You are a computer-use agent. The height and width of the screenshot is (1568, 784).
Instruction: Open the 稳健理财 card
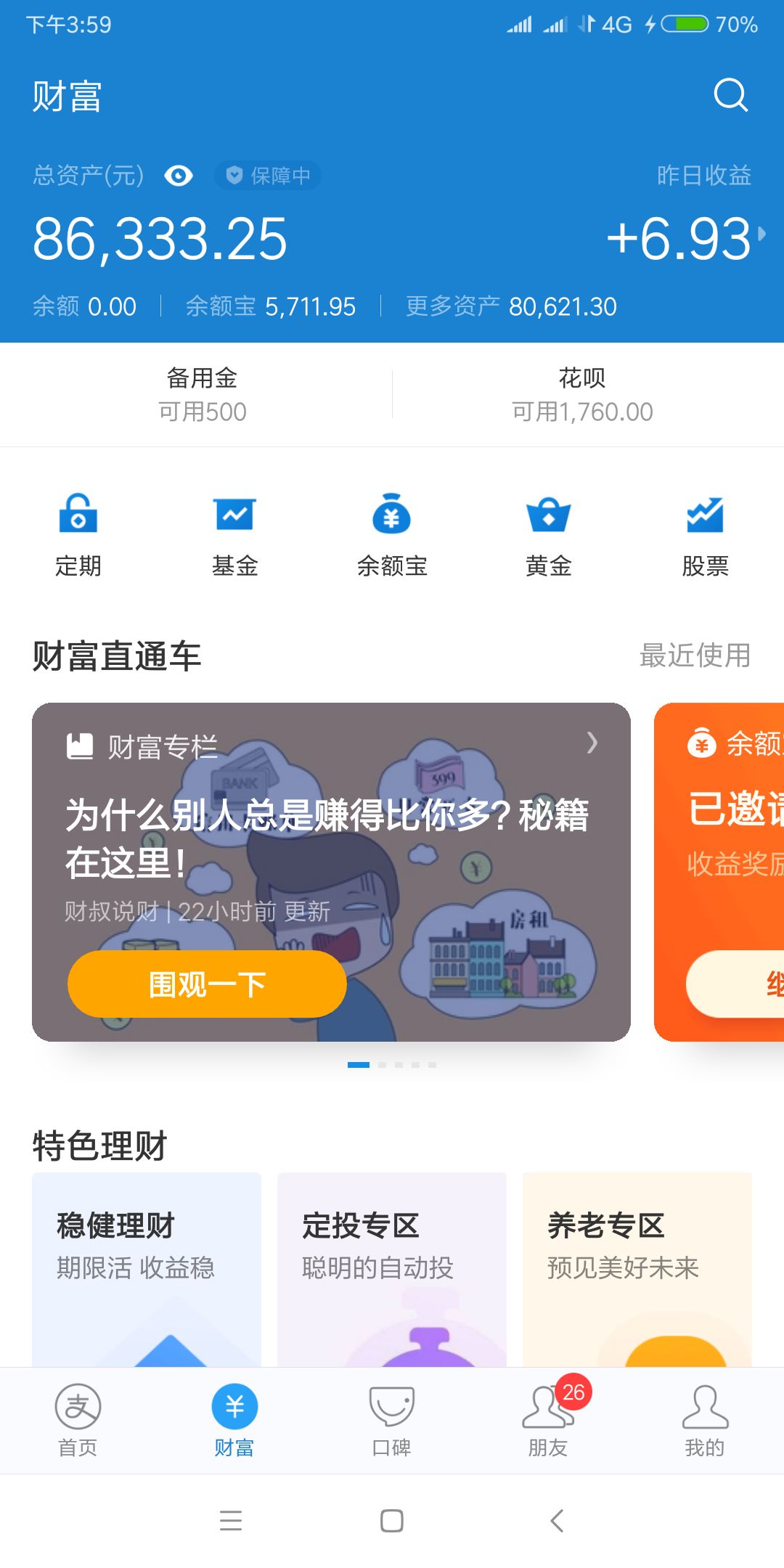pos(147,1270)
